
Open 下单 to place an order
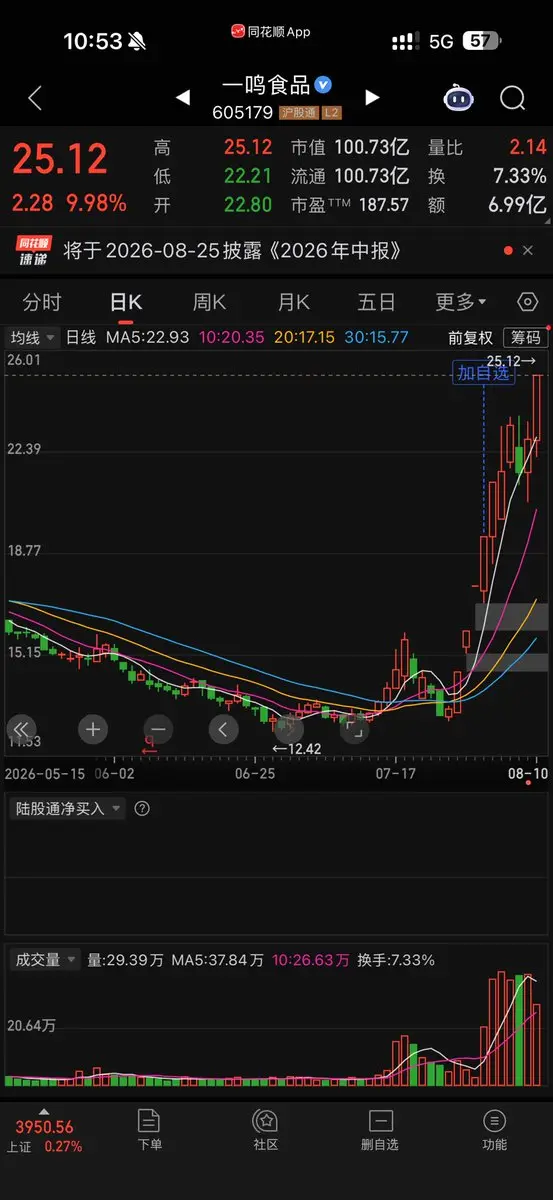coord(149,1130)
